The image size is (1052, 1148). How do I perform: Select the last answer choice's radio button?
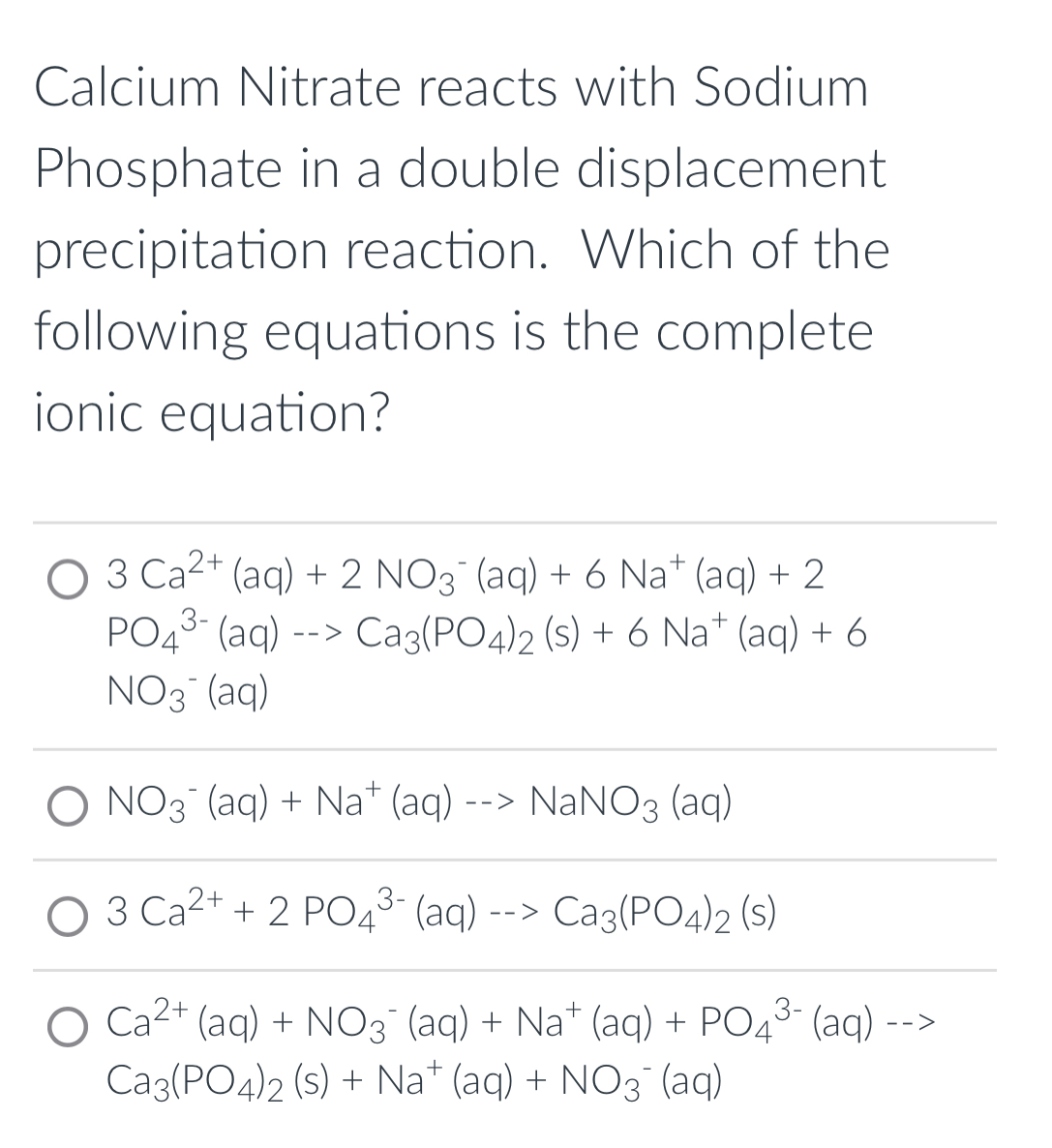(x=68, y=1028)
